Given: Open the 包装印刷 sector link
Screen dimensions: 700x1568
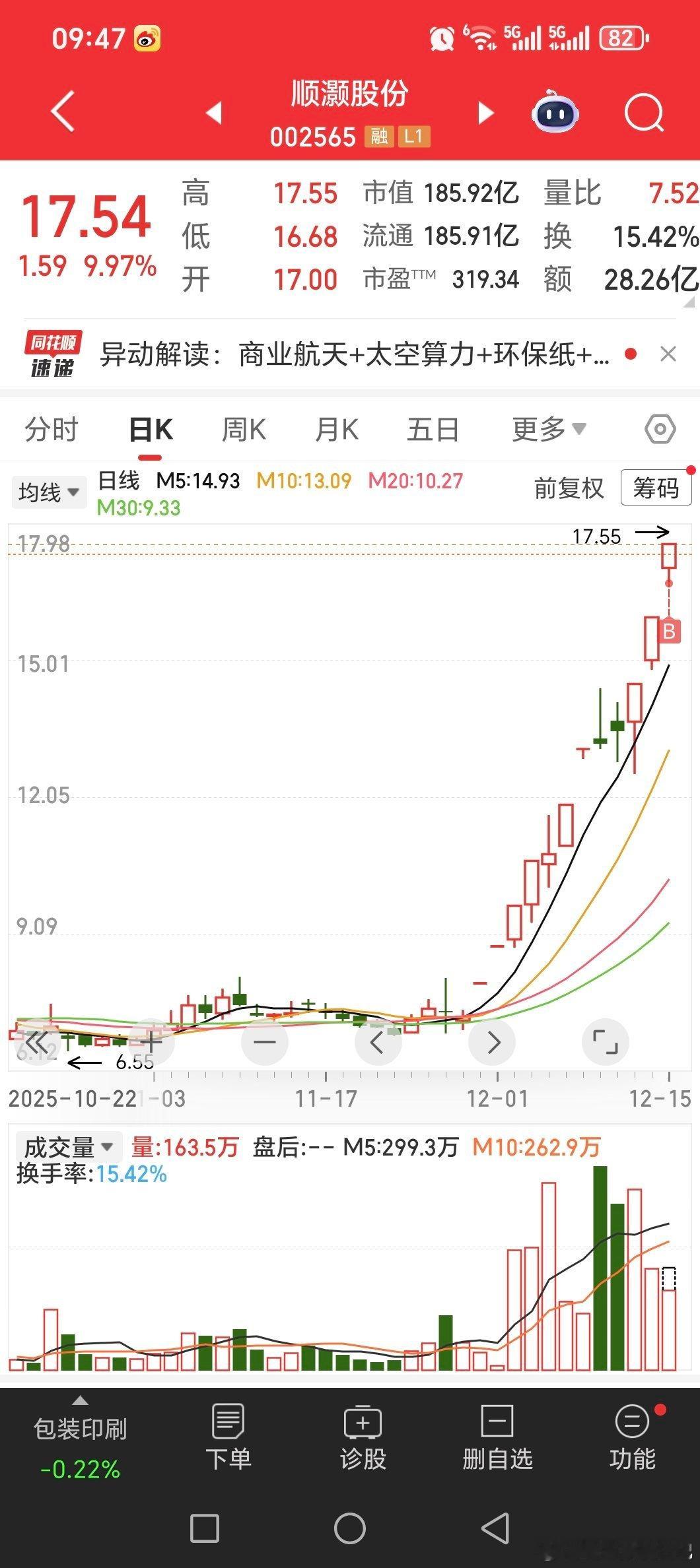Looking at the screenshot, I should point(81,1427).
